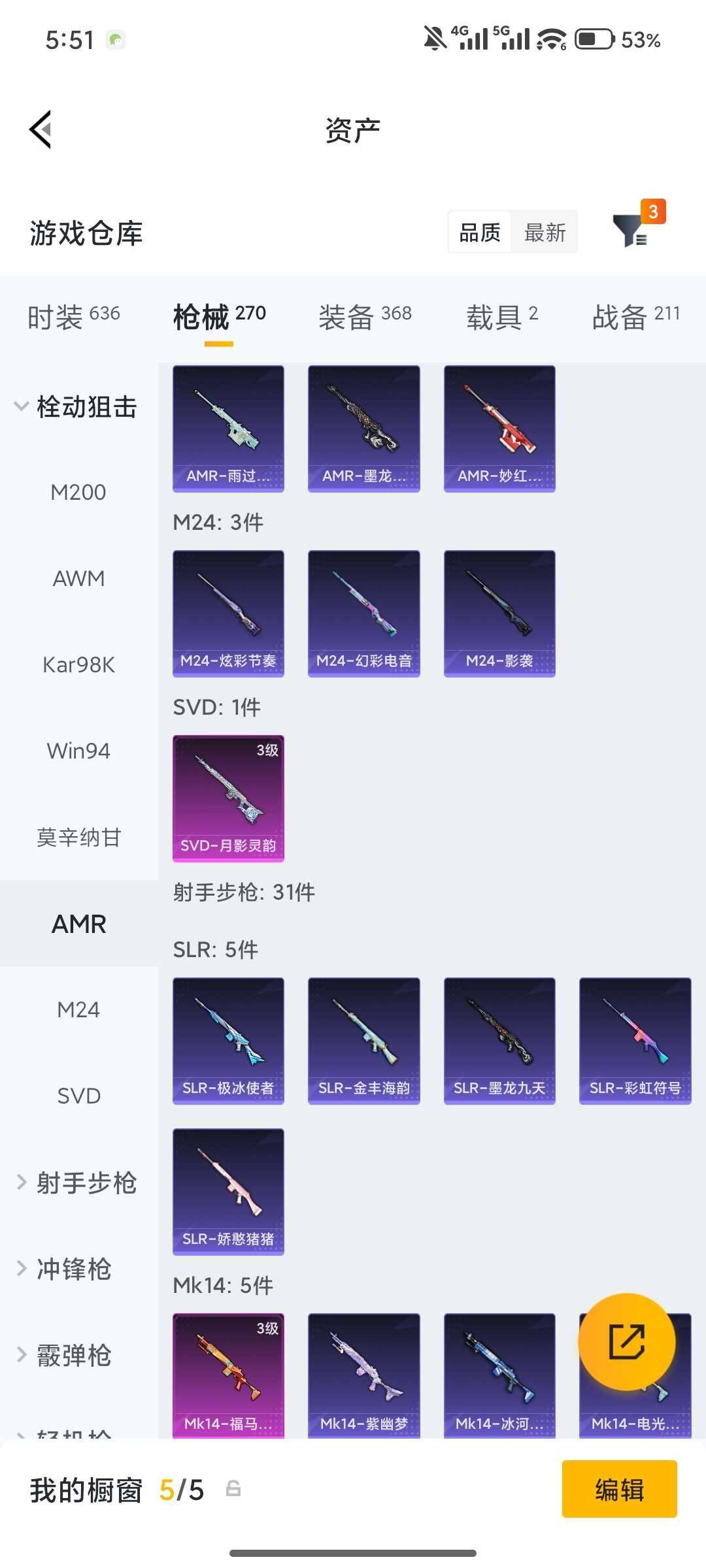
Task: Select Kar98K in the side list
Action: coord(78,665)
